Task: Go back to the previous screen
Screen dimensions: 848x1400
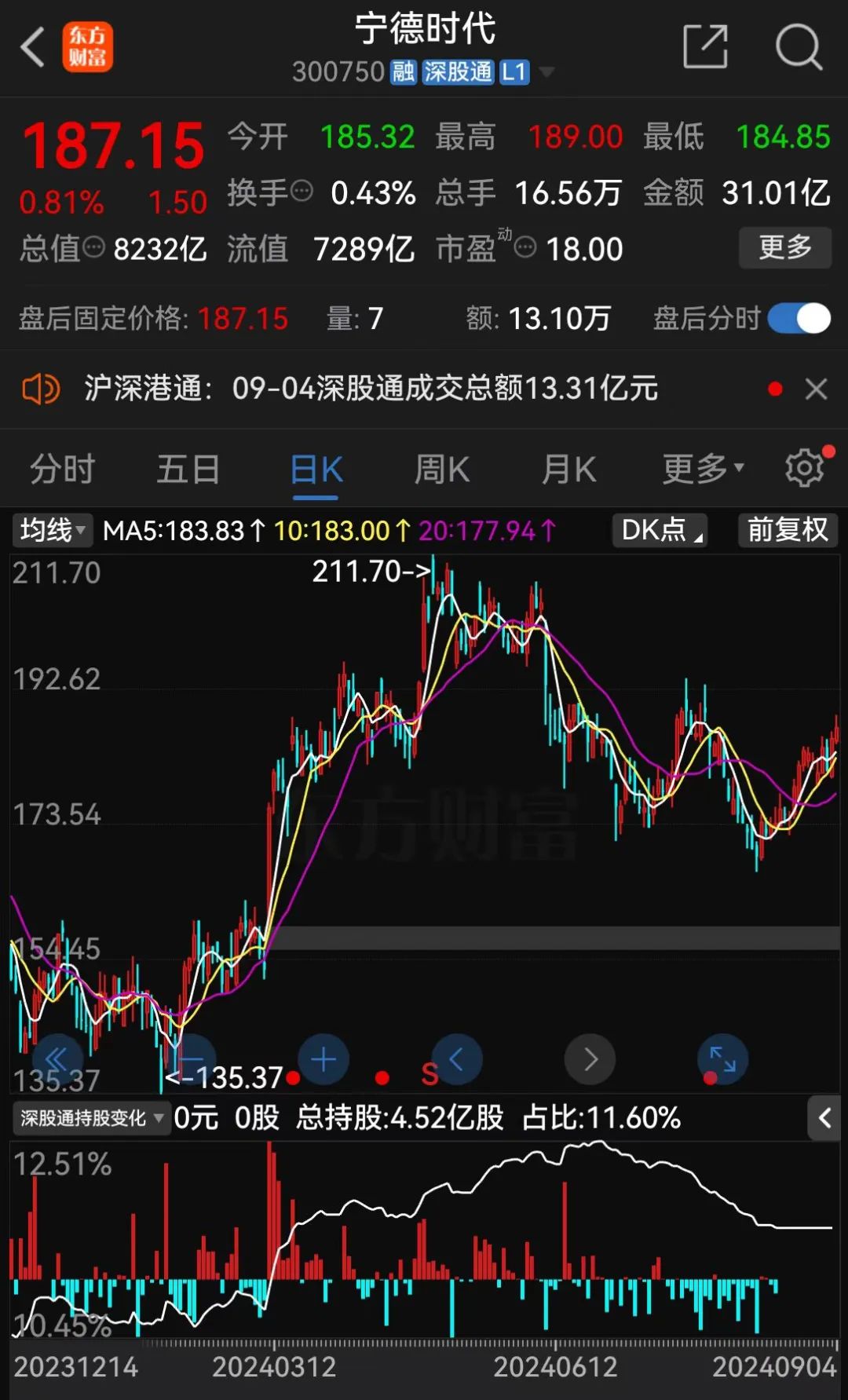Action: pyautogui.click(x=33, y=48)
